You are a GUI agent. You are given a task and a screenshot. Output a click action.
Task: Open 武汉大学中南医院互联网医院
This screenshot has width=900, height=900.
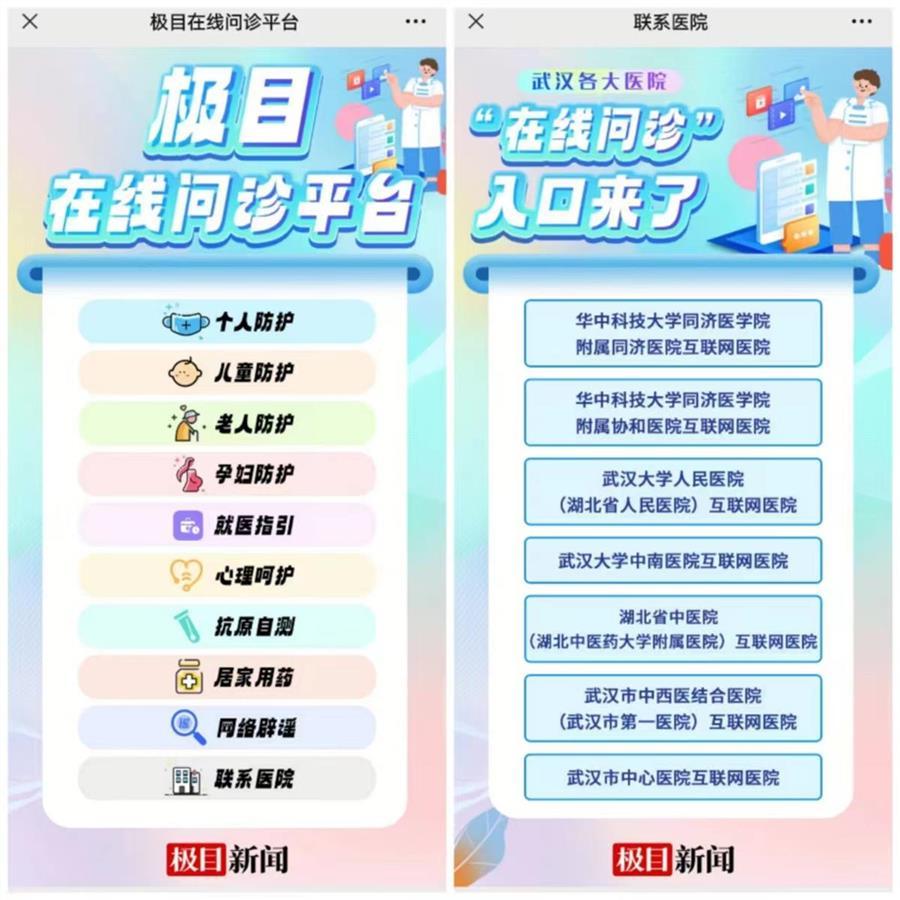point(672,560)
